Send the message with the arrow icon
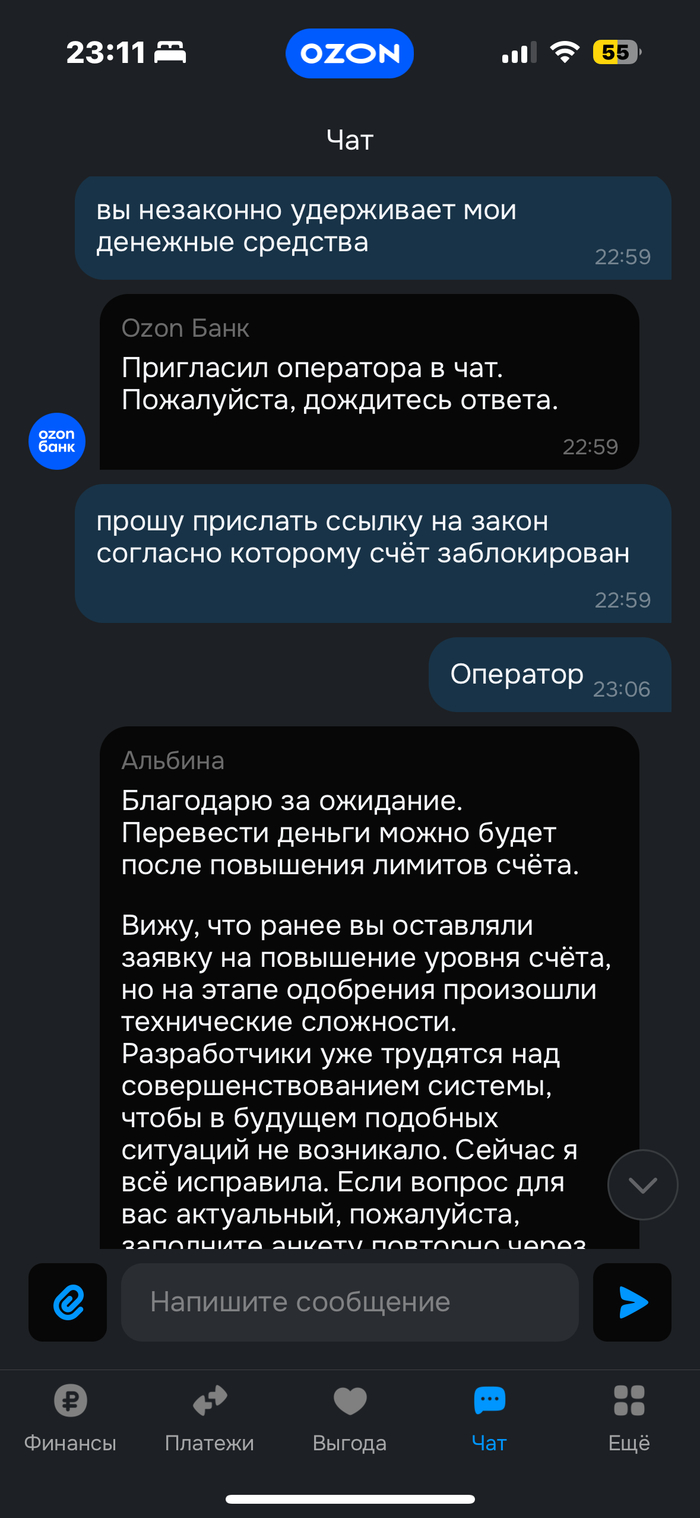Image resolution: width=700 pixels, height=1518 pixels. [x=632, y=1302]
